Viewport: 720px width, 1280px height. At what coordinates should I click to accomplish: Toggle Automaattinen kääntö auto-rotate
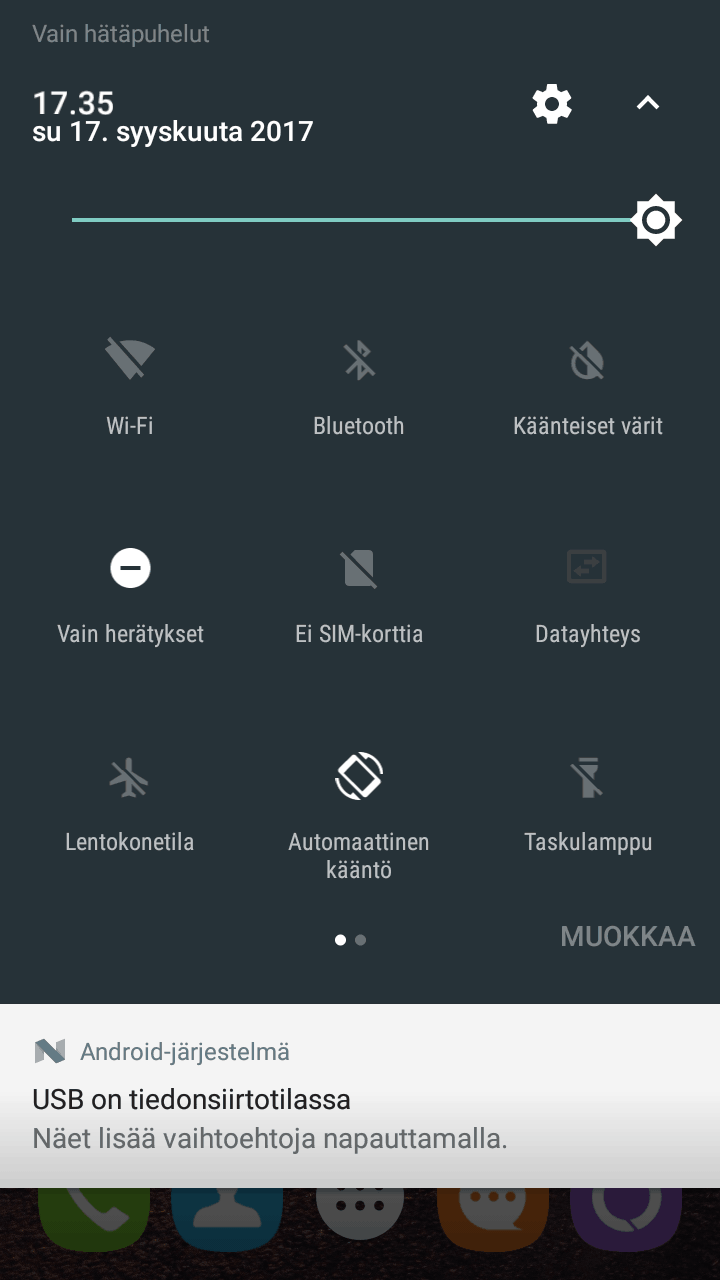pos(359,776)
